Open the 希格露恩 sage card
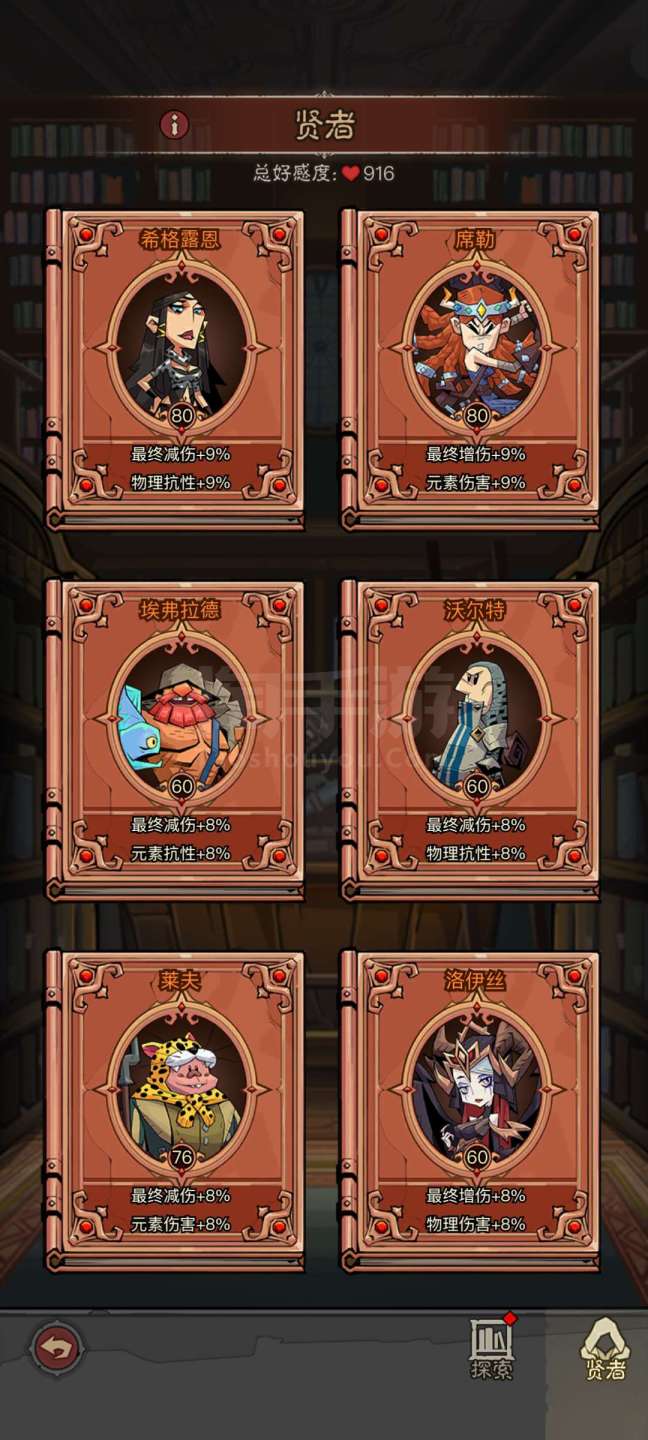The width and height of the screenshot is (648, 1440). (x=175, y=370)
